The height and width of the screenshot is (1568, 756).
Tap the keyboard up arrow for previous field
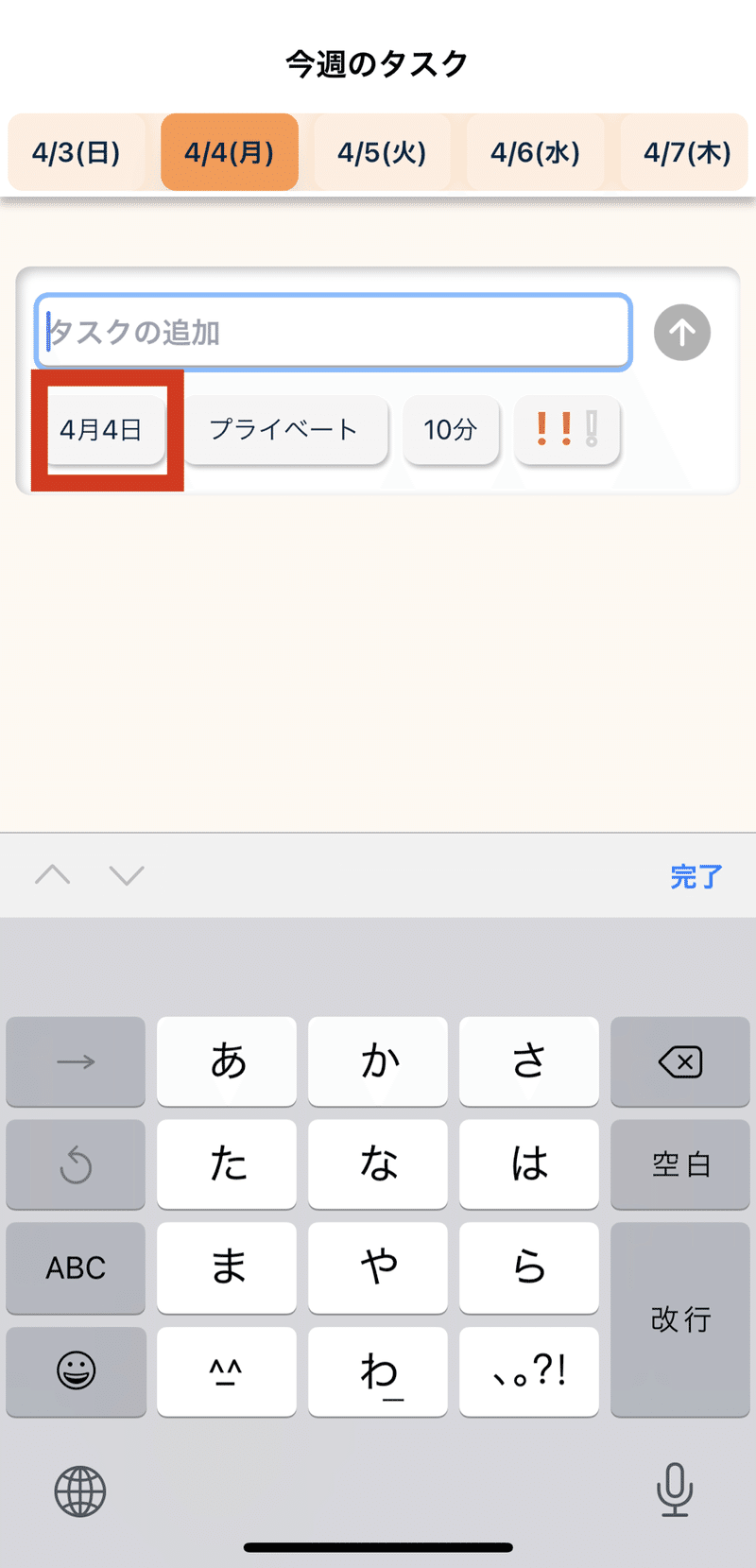(53, 875)
